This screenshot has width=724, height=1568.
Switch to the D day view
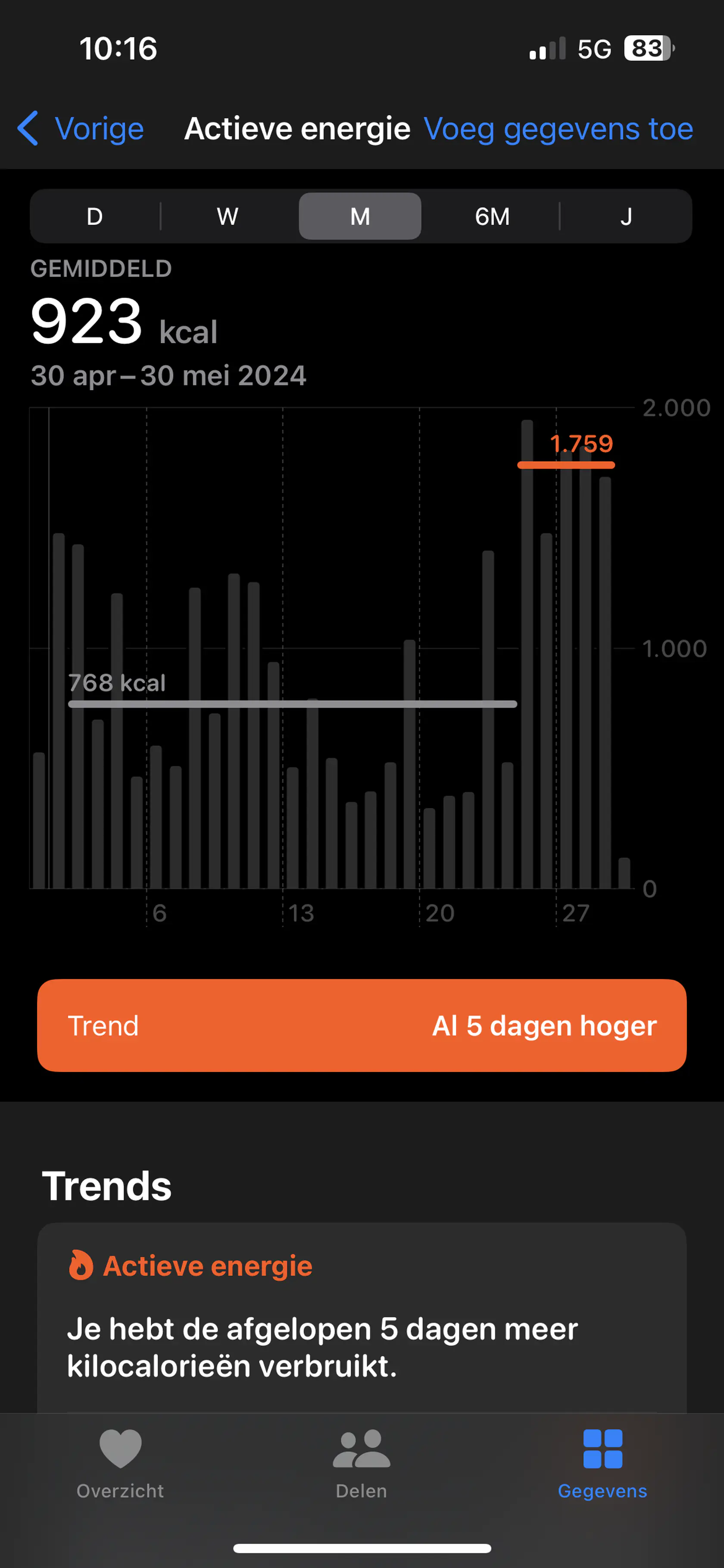point(94,216)
